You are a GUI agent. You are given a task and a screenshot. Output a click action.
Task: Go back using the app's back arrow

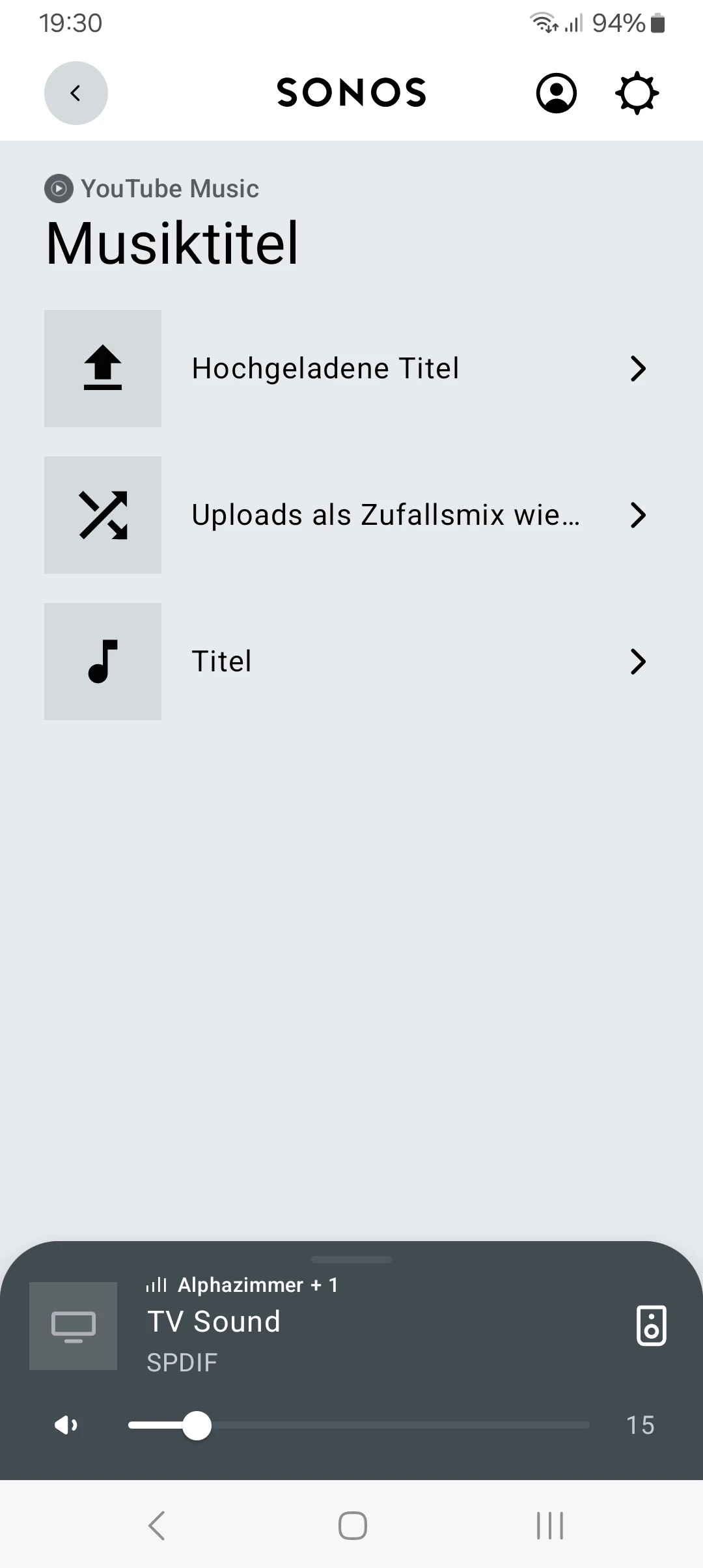76,93
